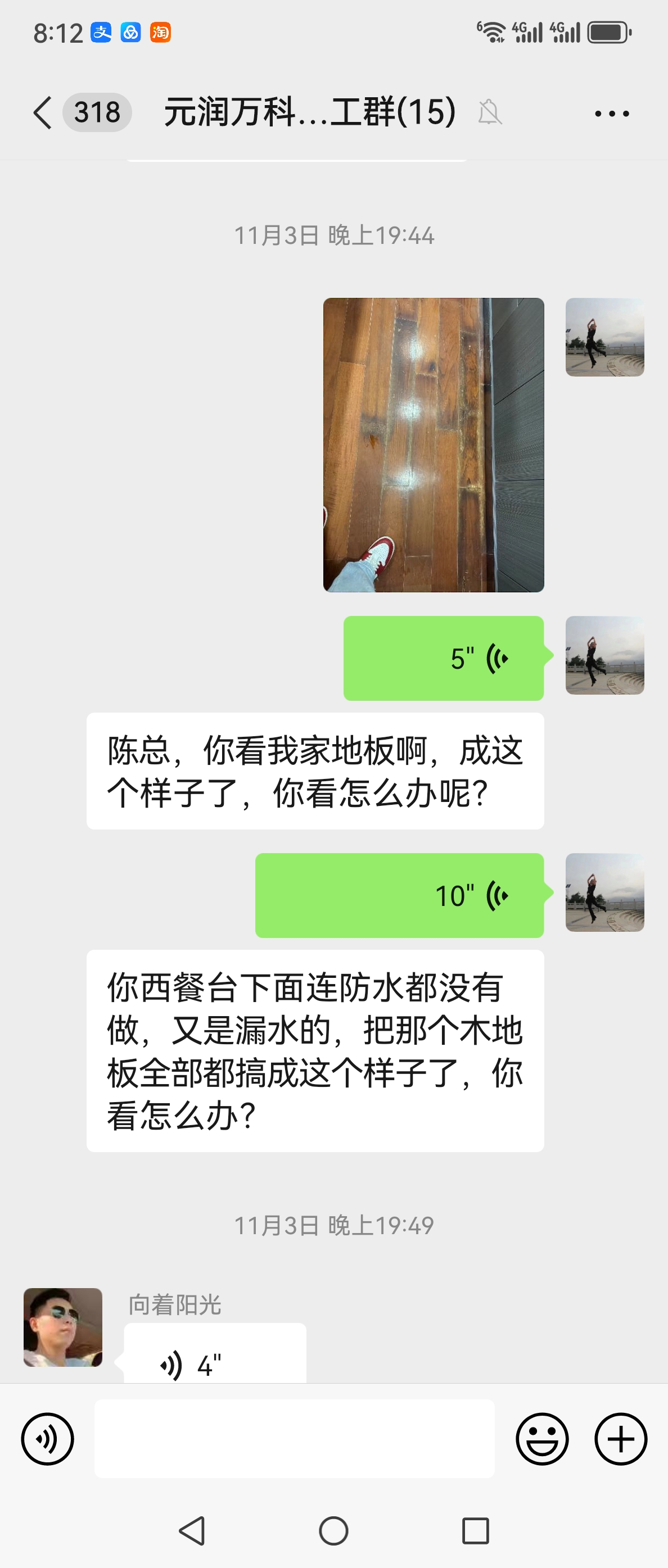Open the group chat overflow menu
The image size is (668, 1568).
[x=611, y=113]
